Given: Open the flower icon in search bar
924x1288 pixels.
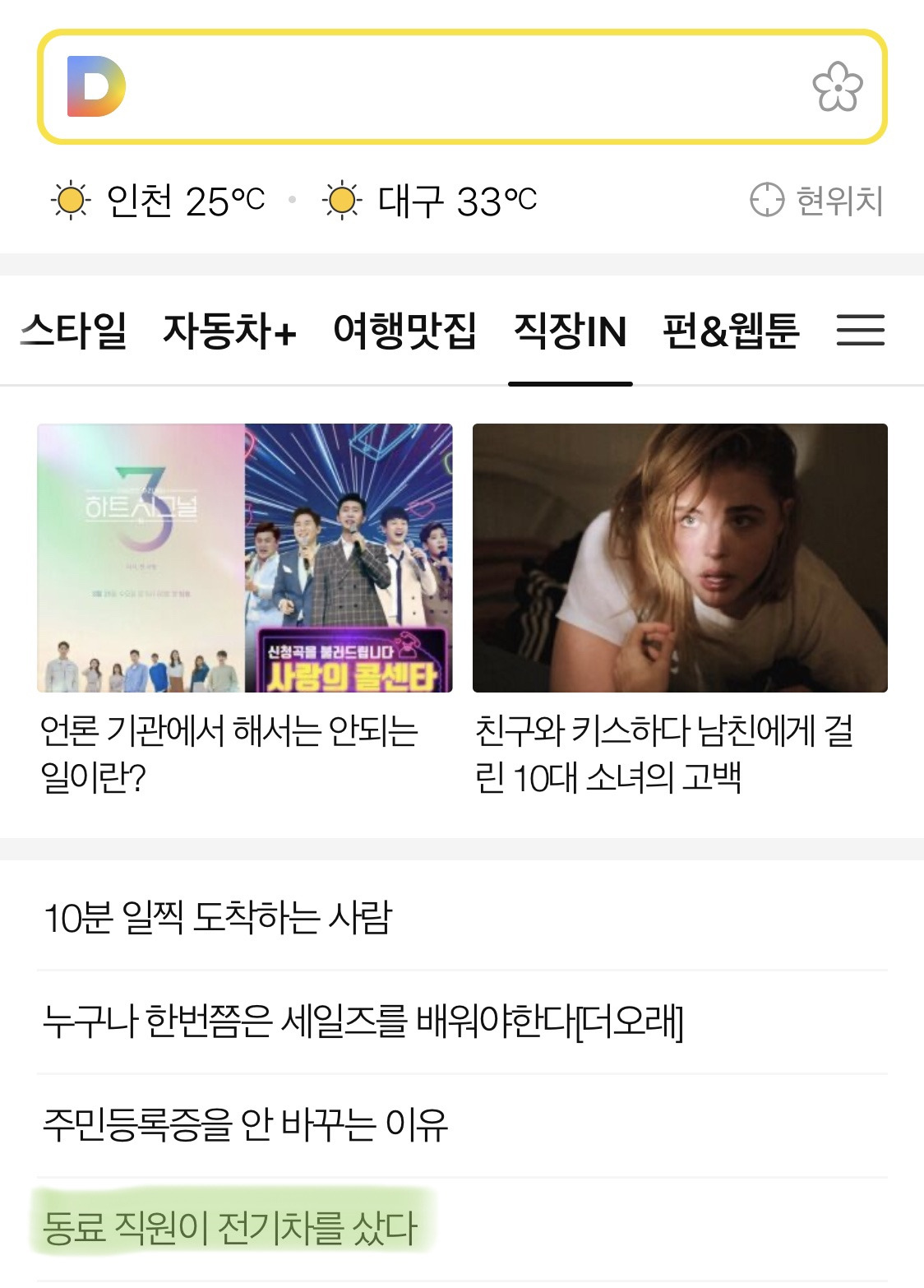Looking at the screenshot, I should click(x=837, y=87).
